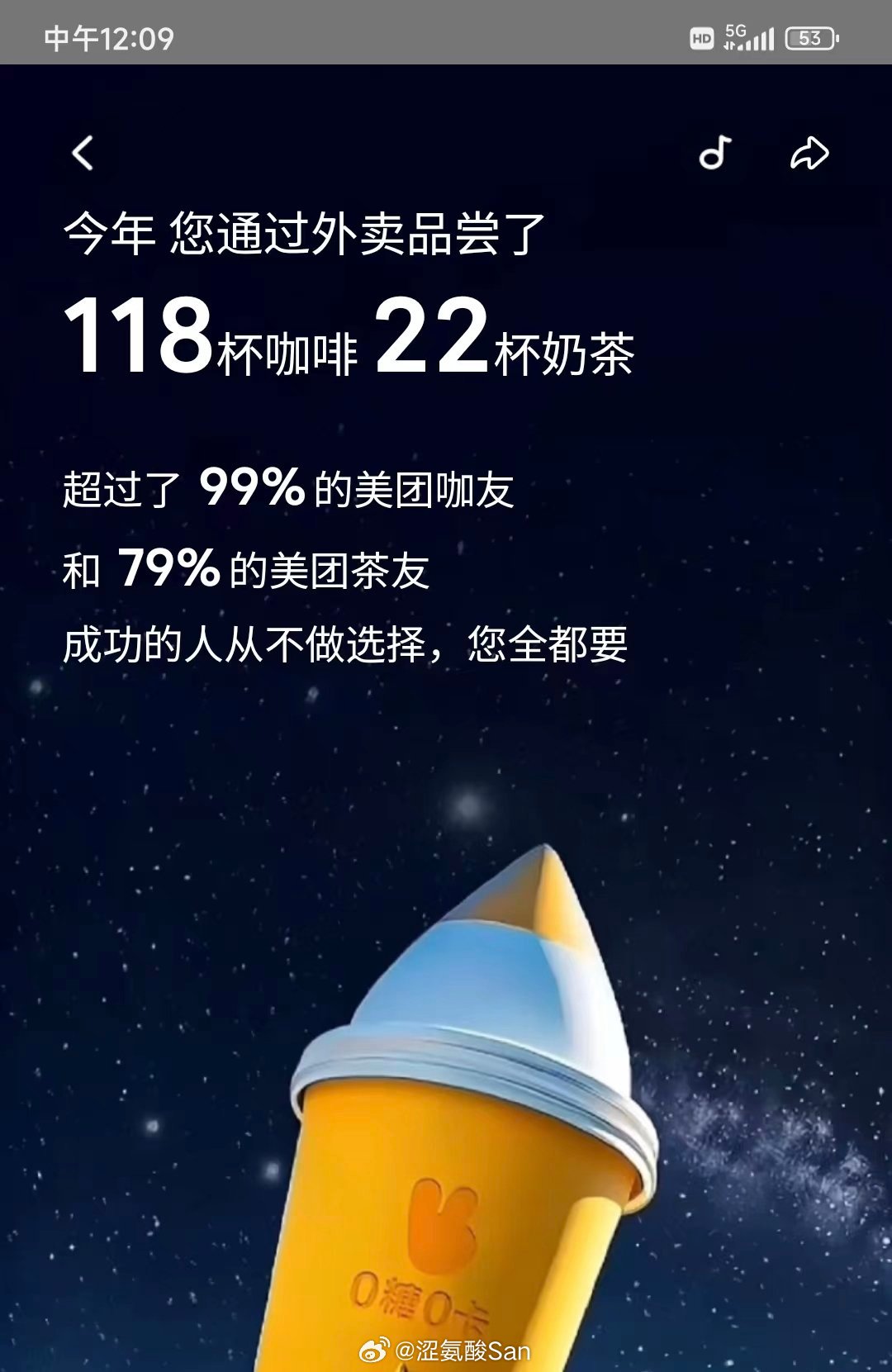This screenshot has height=1372, width=892.
Task: Toggle the background music icon
Action: (x=715, y=153)
